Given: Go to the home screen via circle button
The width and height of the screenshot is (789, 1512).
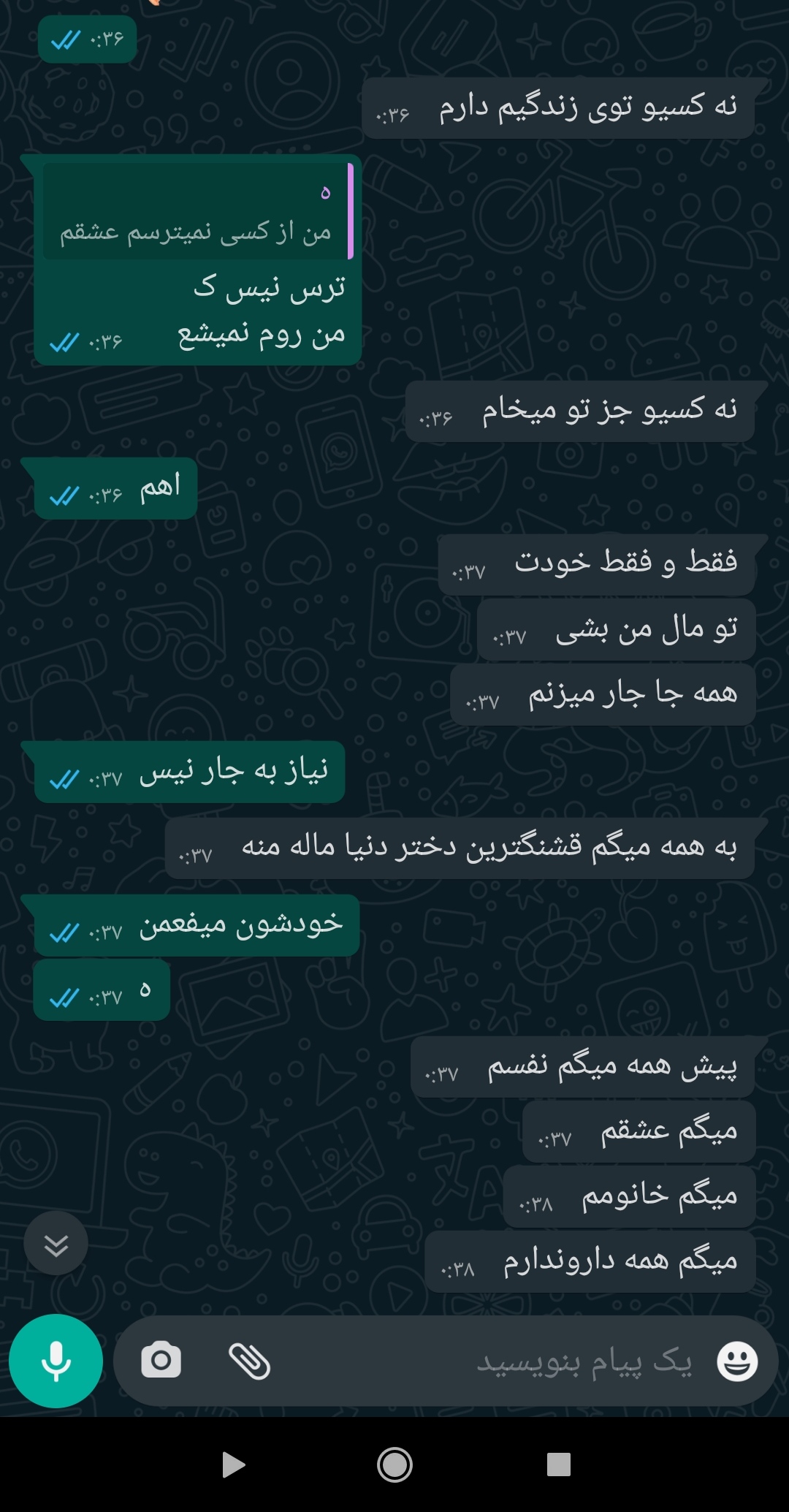Looking at the screenshot, I should [x=394, y=1464].
